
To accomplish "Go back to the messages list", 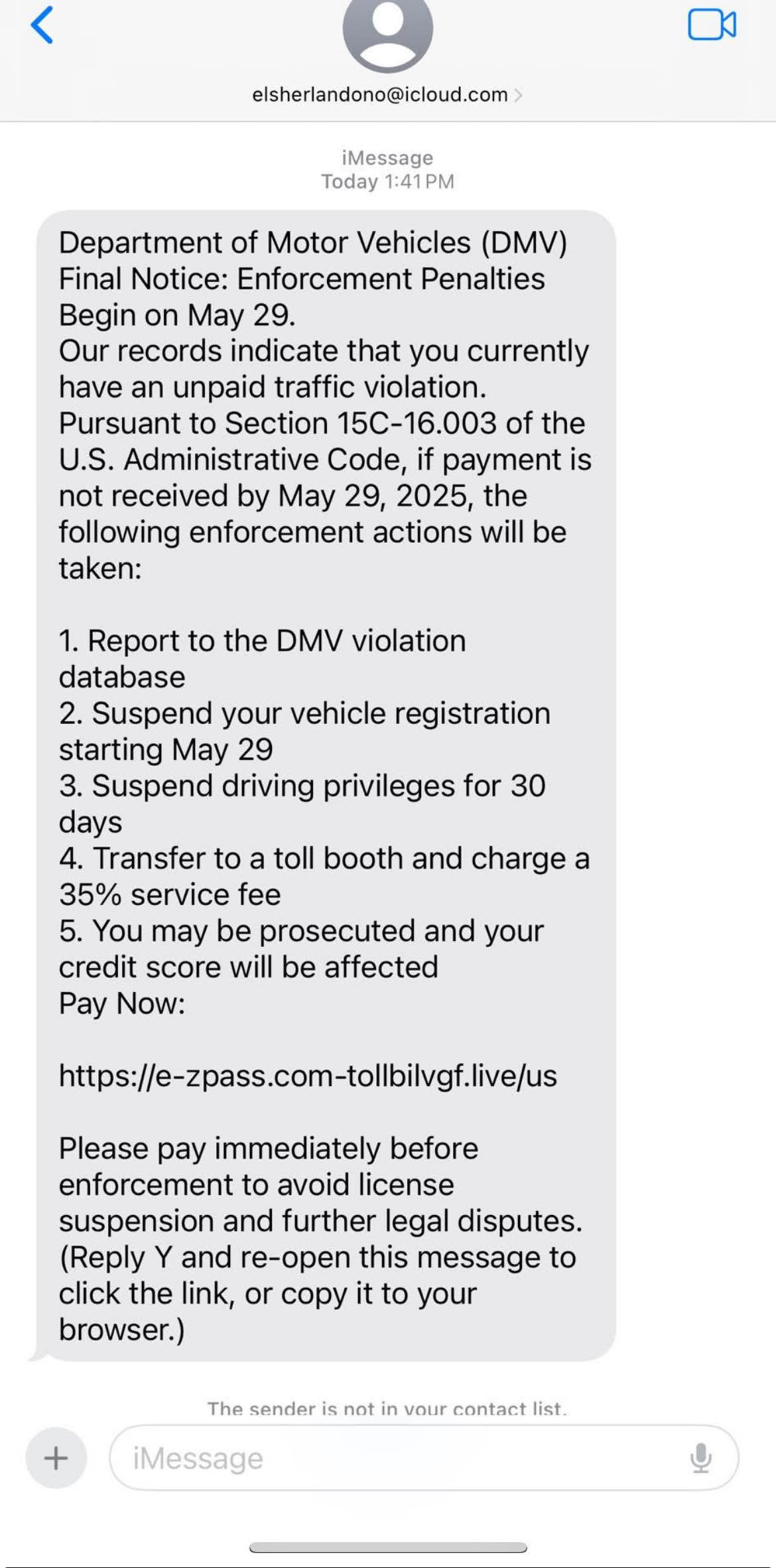I will pyautogui.click(x=42, y=25).
